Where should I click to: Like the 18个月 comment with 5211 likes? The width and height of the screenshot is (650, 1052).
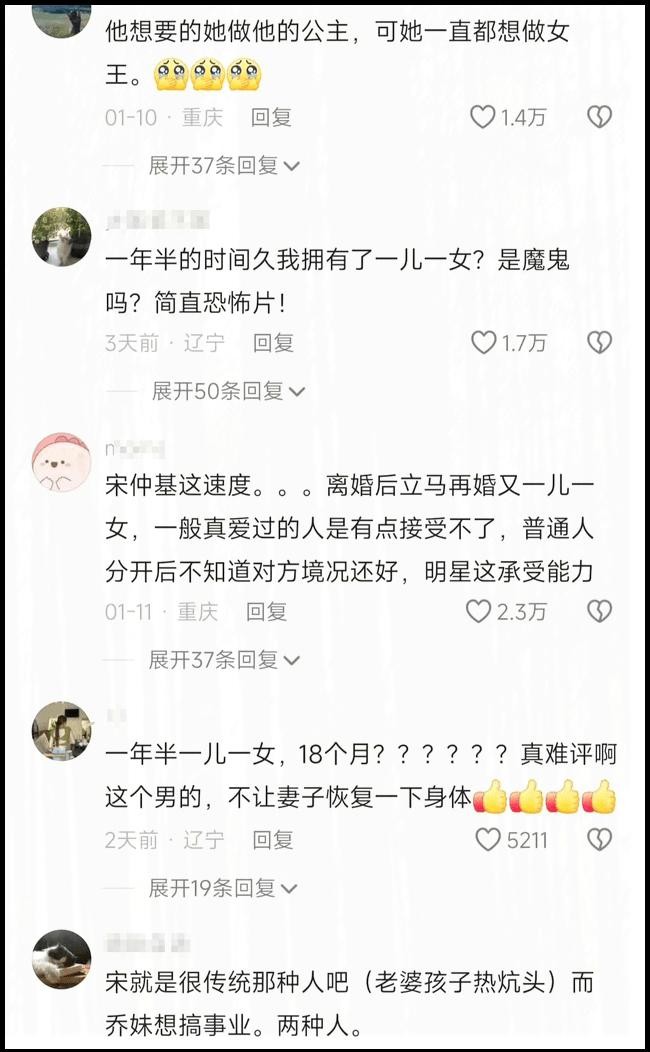[x=488, y=839]
